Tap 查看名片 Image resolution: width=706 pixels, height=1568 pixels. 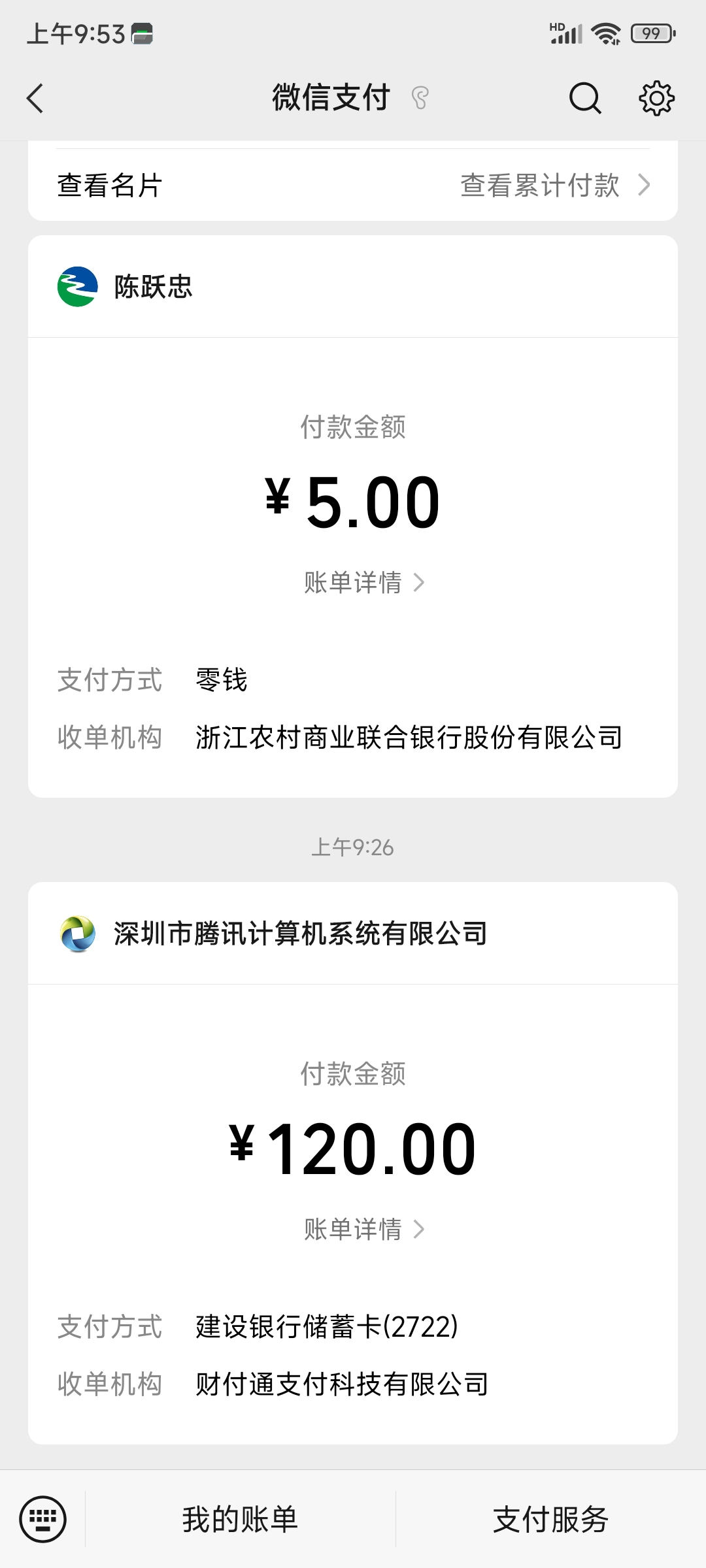(x=109, y=186)
